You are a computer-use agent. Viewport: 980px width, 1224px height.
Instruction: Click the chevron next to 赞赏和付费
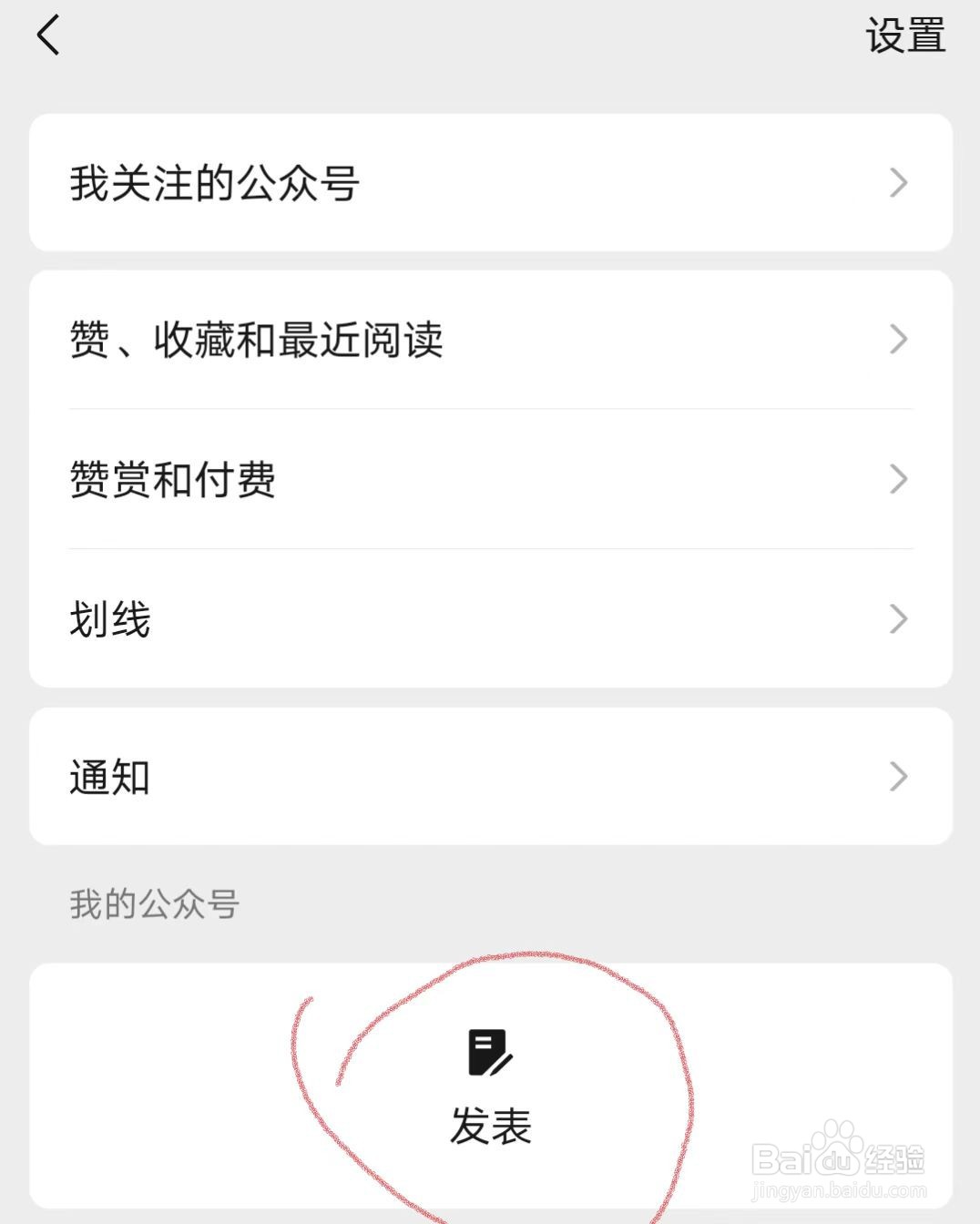(898, 479)
